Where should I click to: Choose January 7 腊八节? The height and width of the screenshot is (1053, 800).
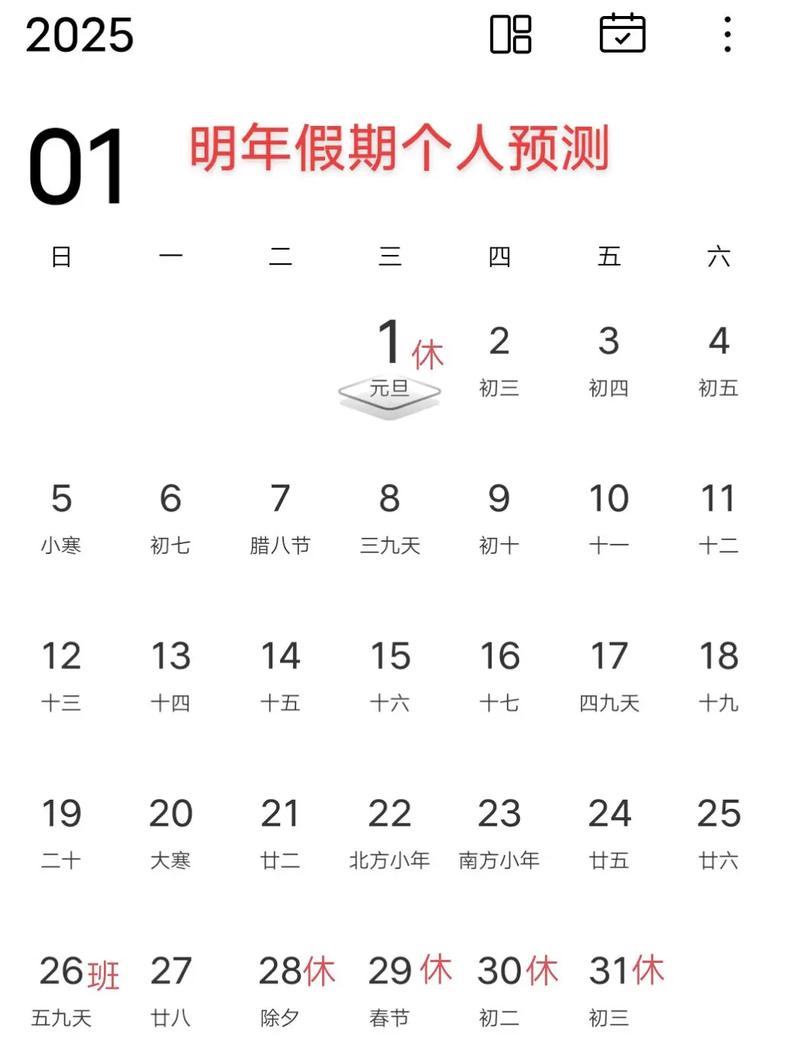click(280, 516)
